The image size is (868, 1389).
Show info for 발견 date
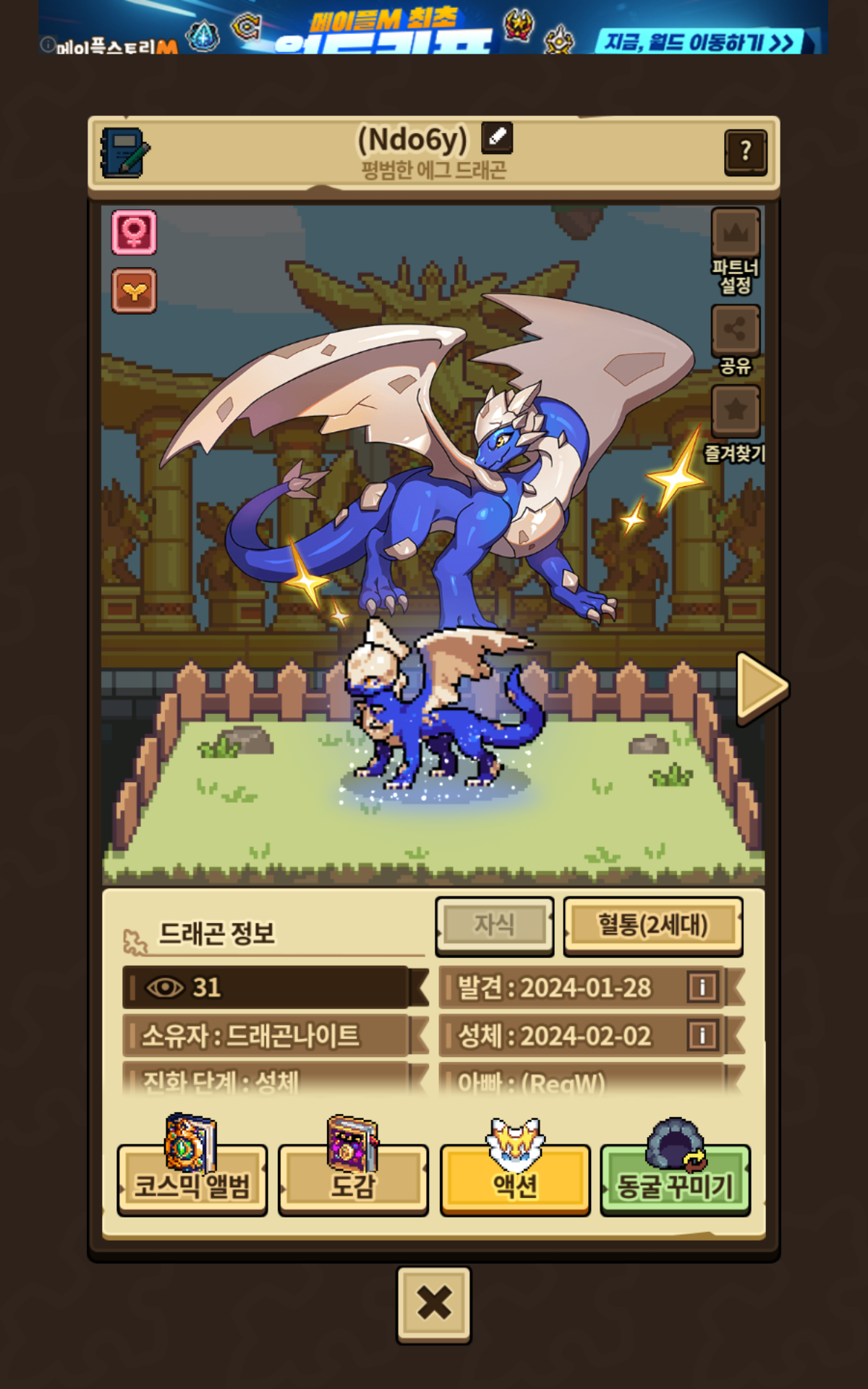point(702,987)
